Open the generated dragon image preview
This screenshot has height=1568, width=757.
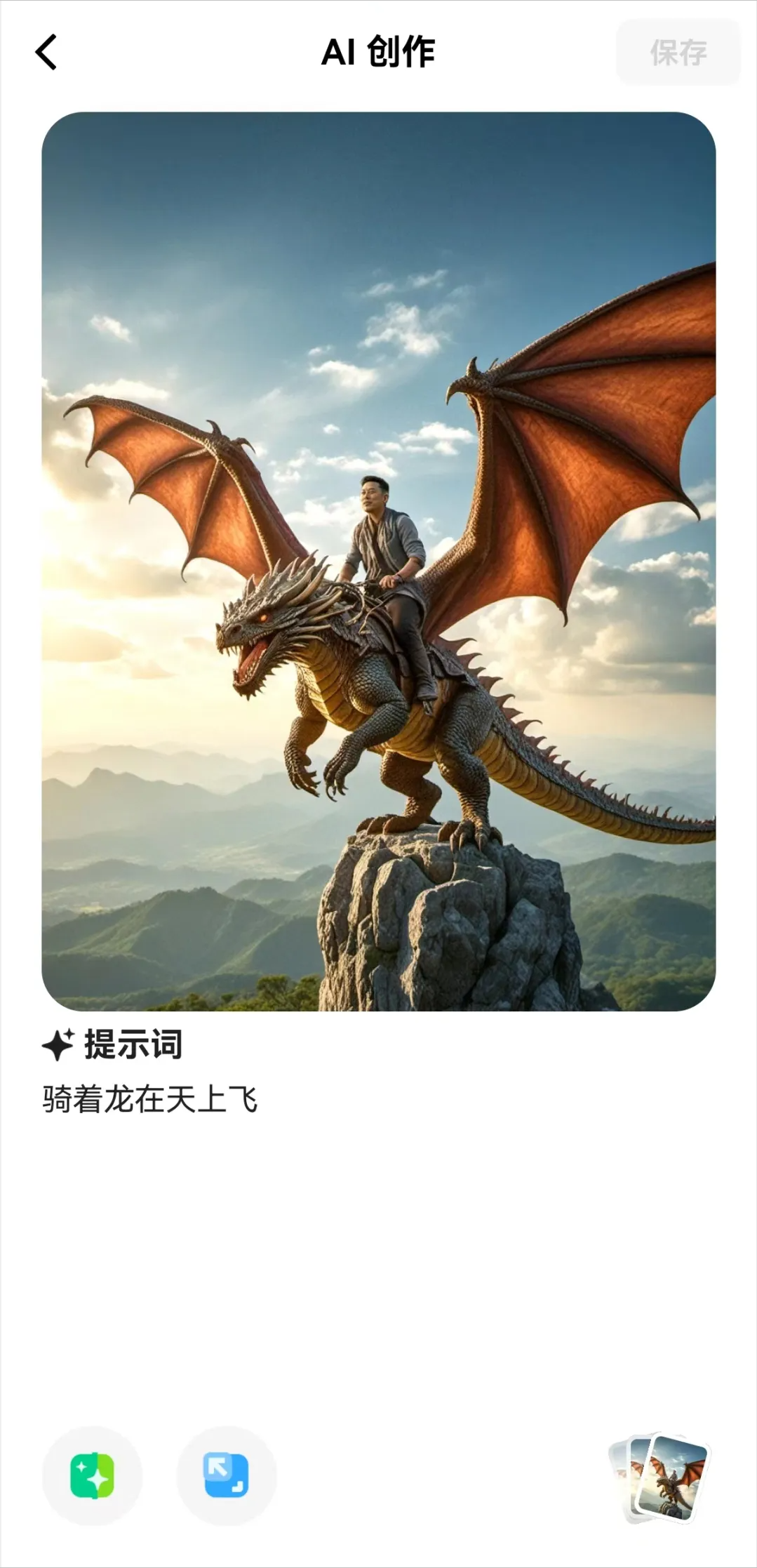(378, 561)
